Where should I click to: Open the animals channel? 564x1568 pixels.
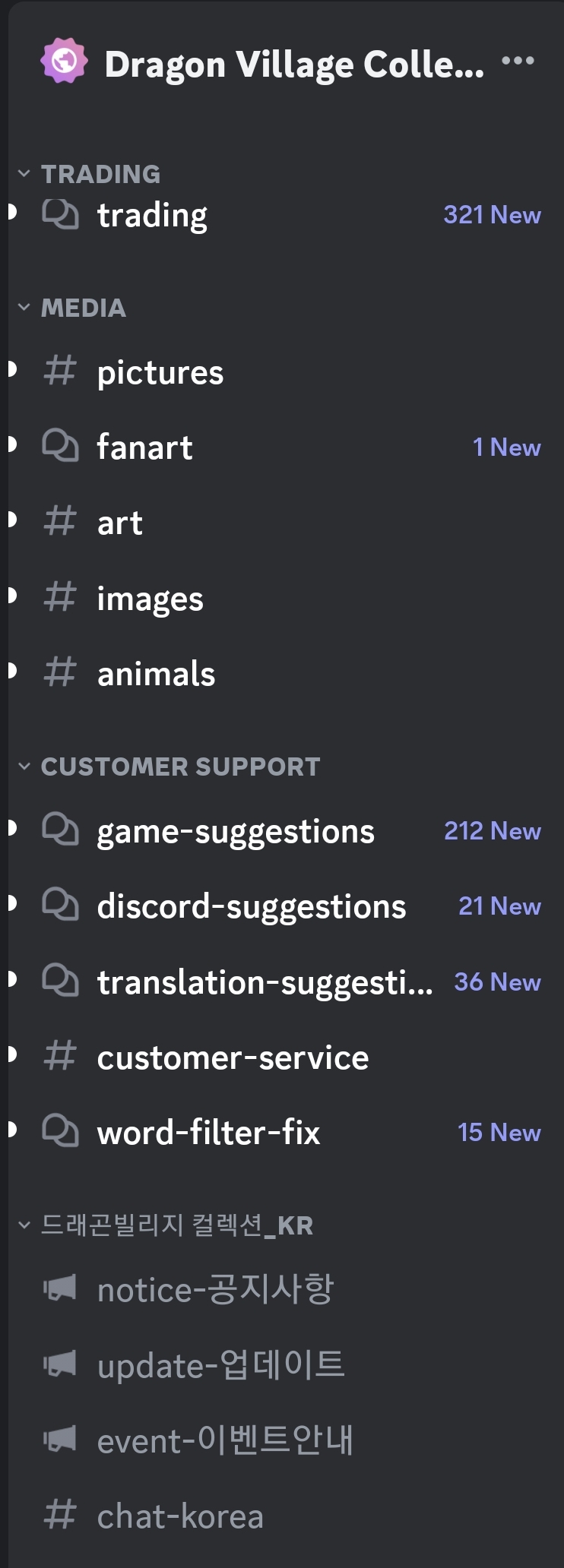pyautogui.click(x=156, y=674)
